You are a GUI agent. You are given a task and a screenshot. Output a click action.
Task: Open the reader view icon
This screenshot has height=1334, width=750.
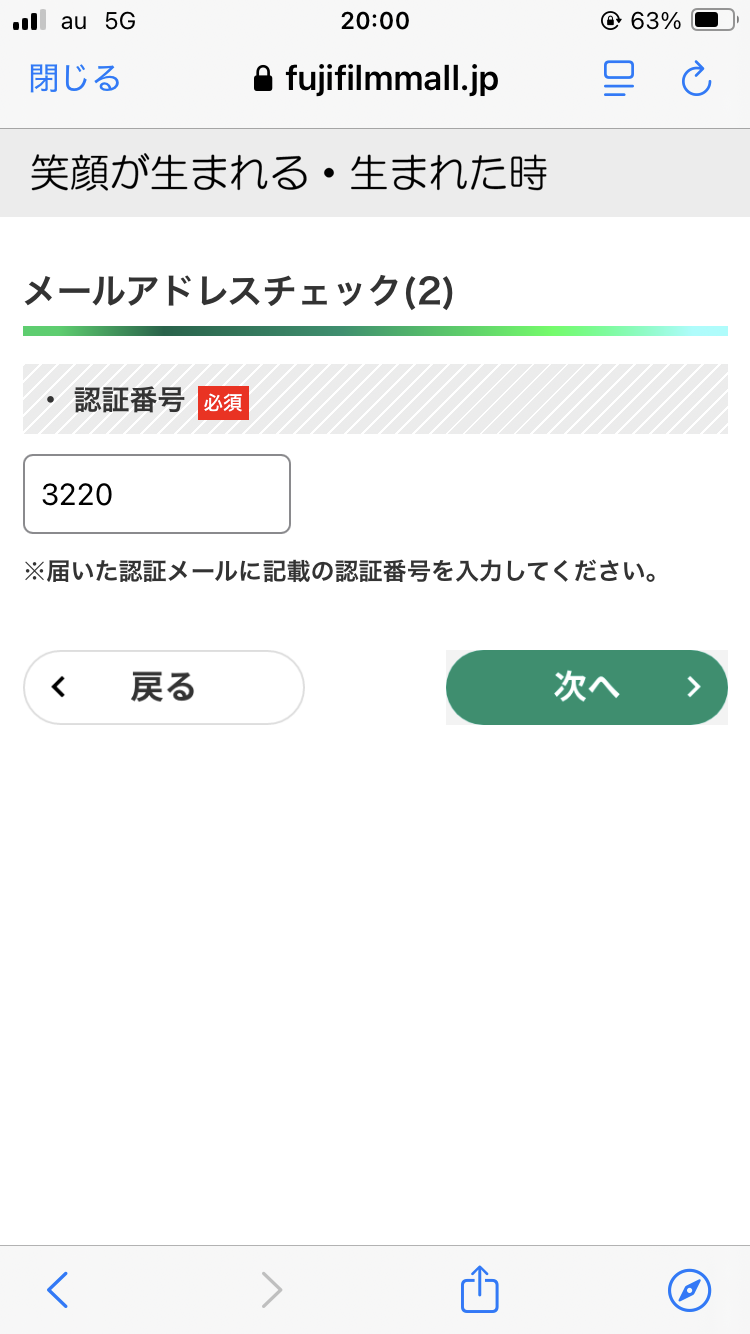(x=619, y=79)
